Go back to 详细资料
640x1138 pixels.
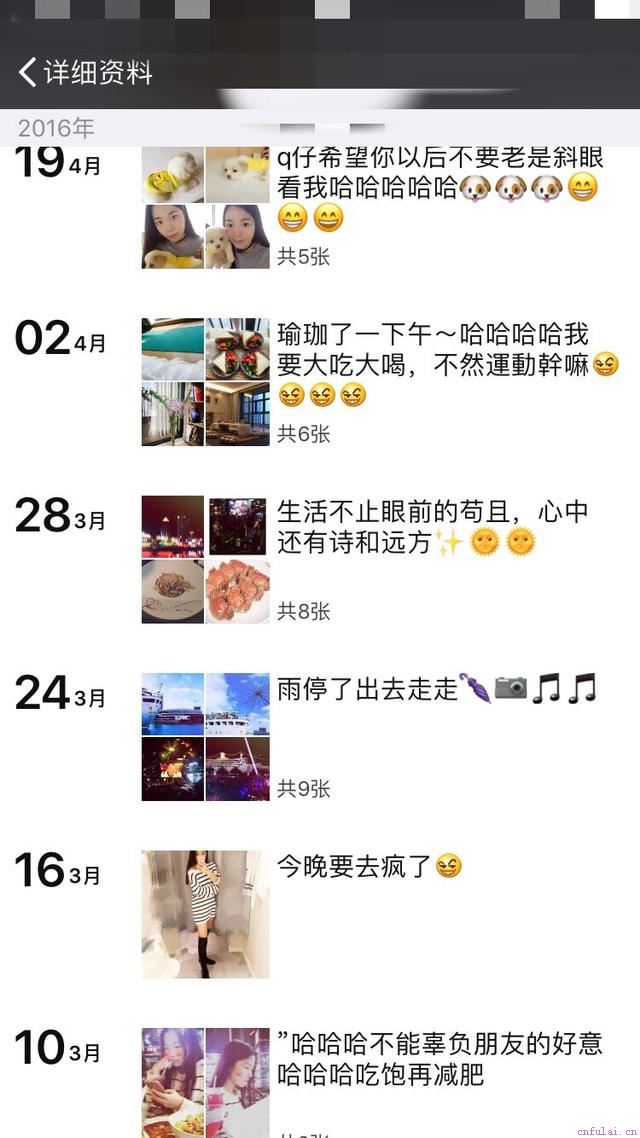85,72
